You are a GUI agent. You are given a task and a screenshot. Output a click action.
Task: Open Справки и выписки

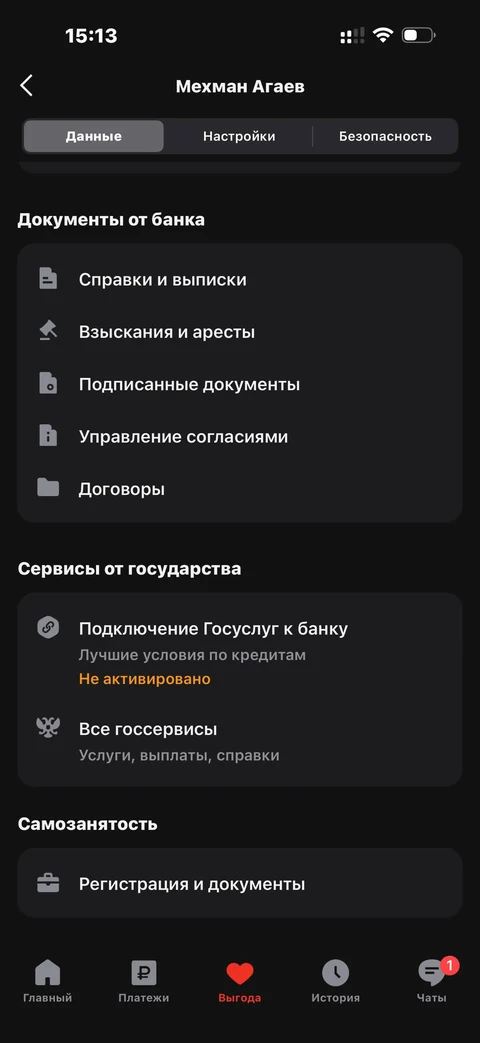tap(239, 279)
